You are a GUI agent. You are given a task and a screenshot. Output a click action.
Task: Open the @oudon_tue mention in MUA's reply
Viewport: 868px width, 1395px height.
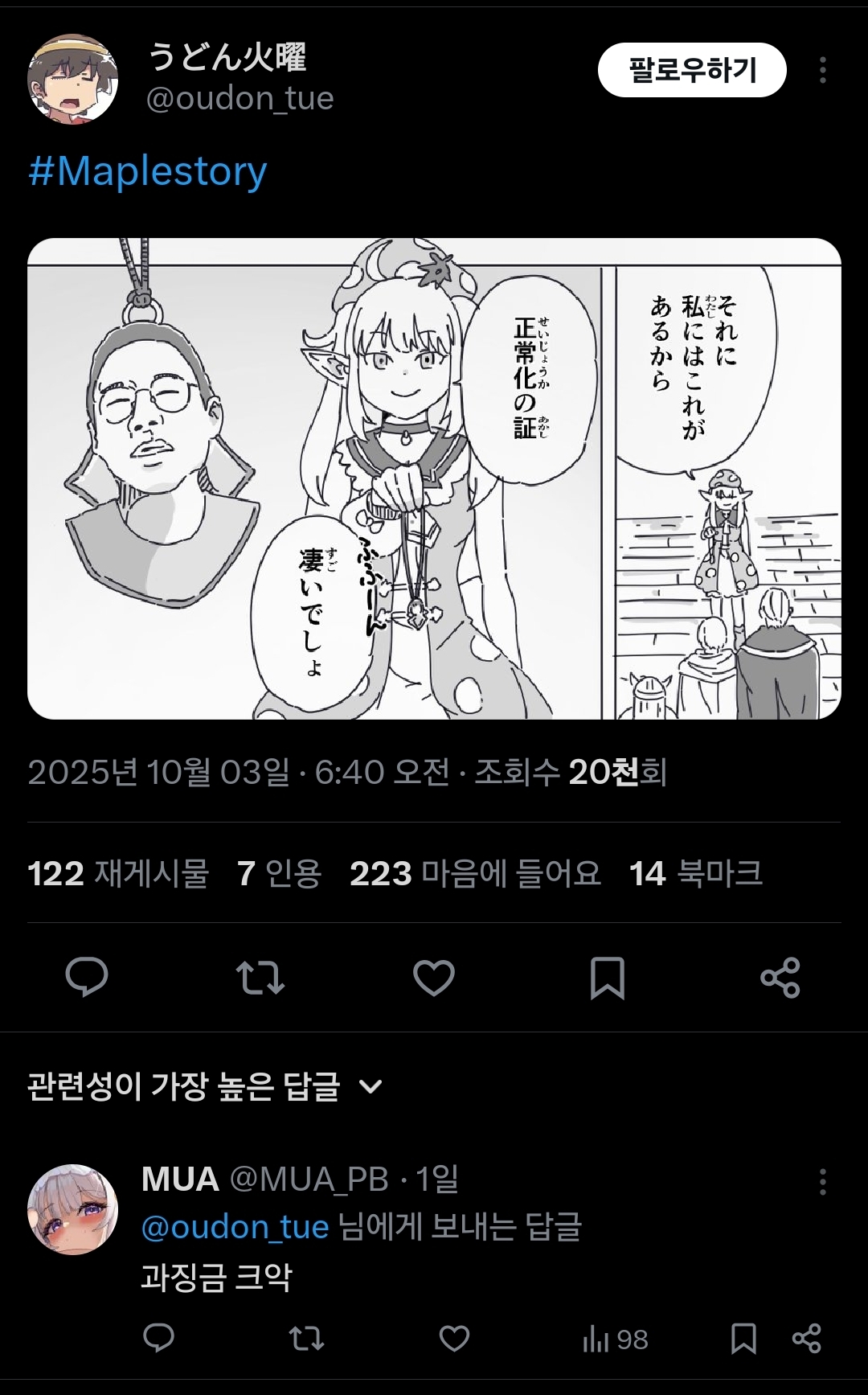point(235,1228)
